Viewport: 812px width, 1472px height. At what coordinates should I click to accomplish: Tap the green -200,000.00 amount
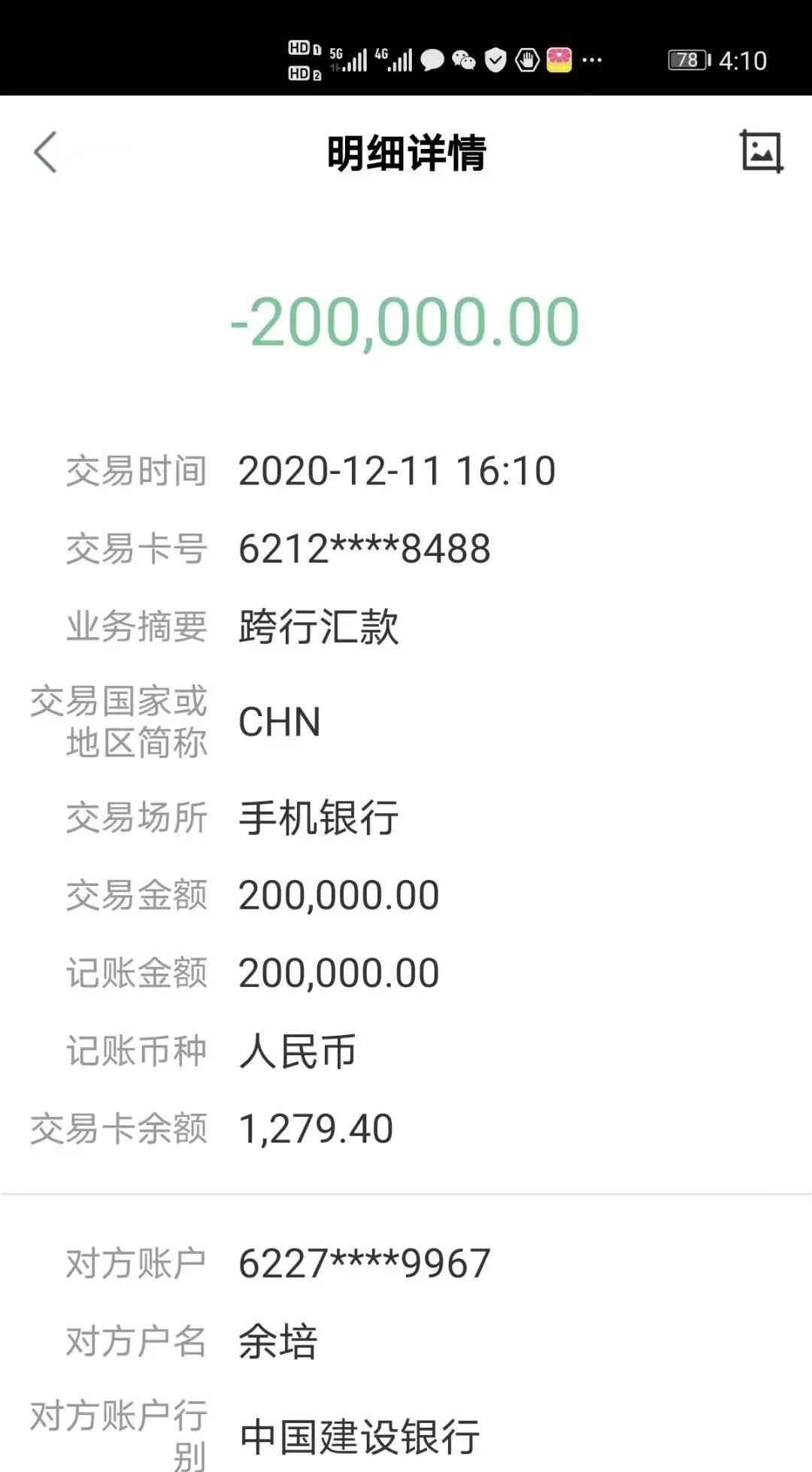point(406,322)
